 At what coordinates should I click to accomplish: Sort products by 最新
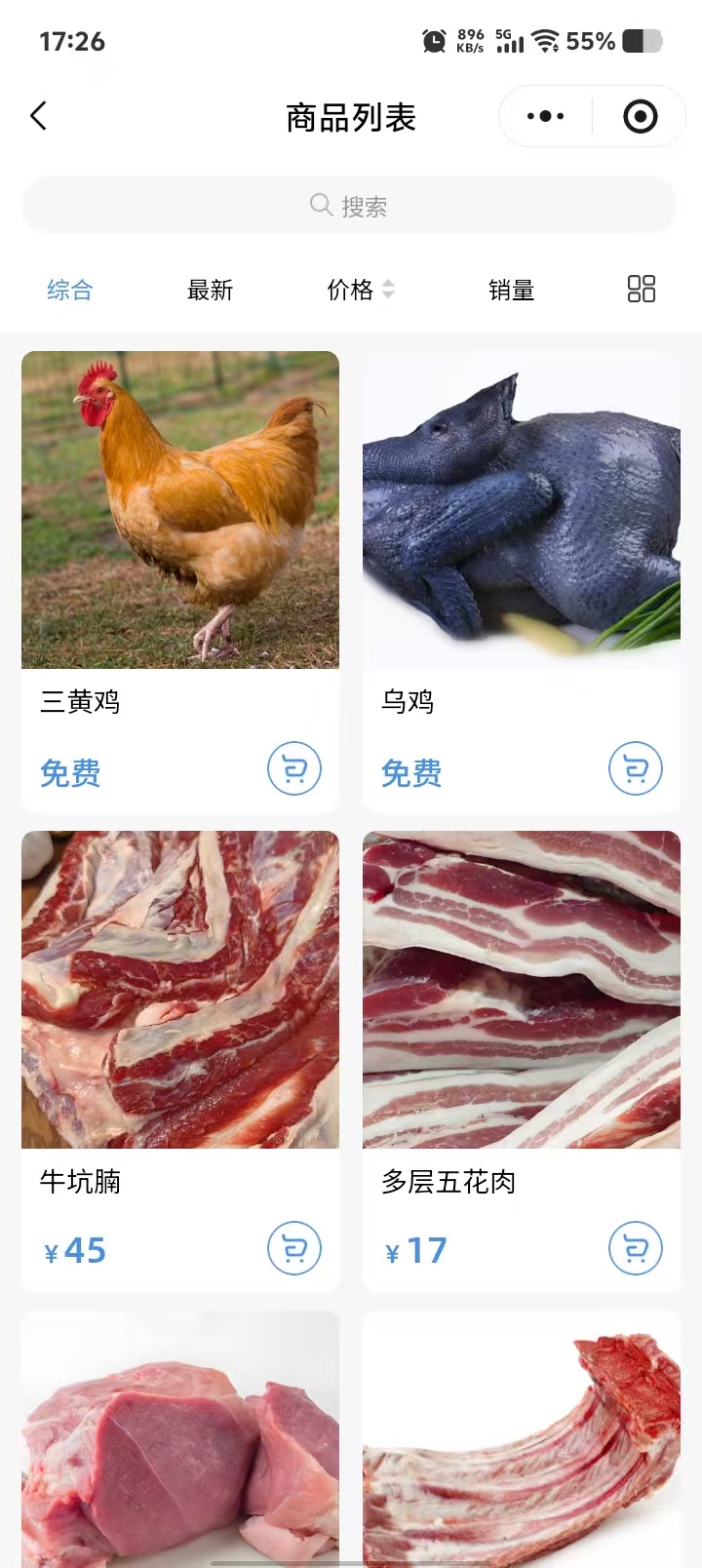click(x=210, y=290)
